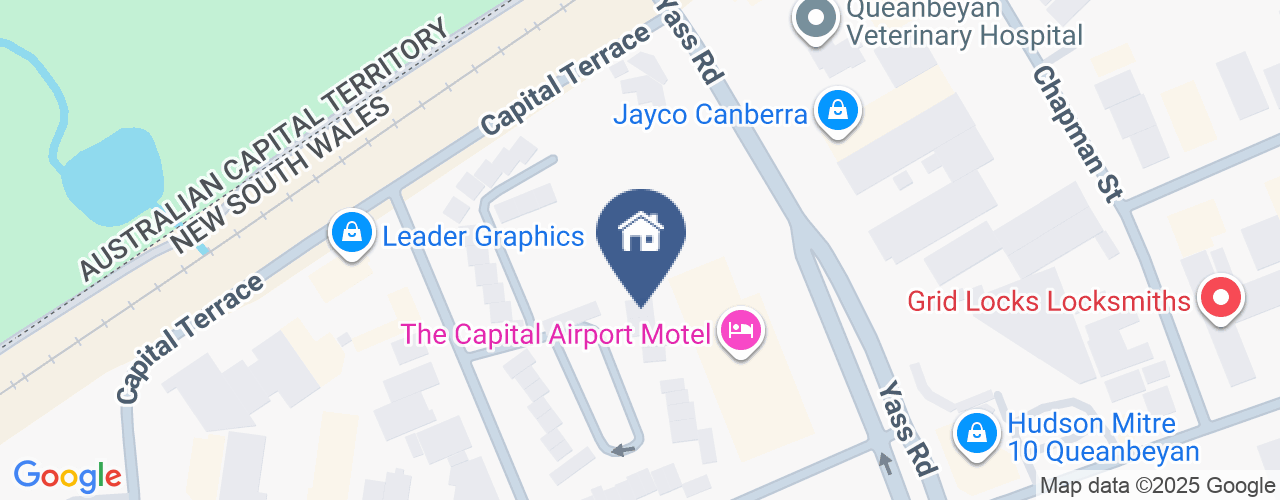Select the Grid Locks Locksmiths marker
Viewport: 1280px width, 500px height.
(x=1221, y=299)
